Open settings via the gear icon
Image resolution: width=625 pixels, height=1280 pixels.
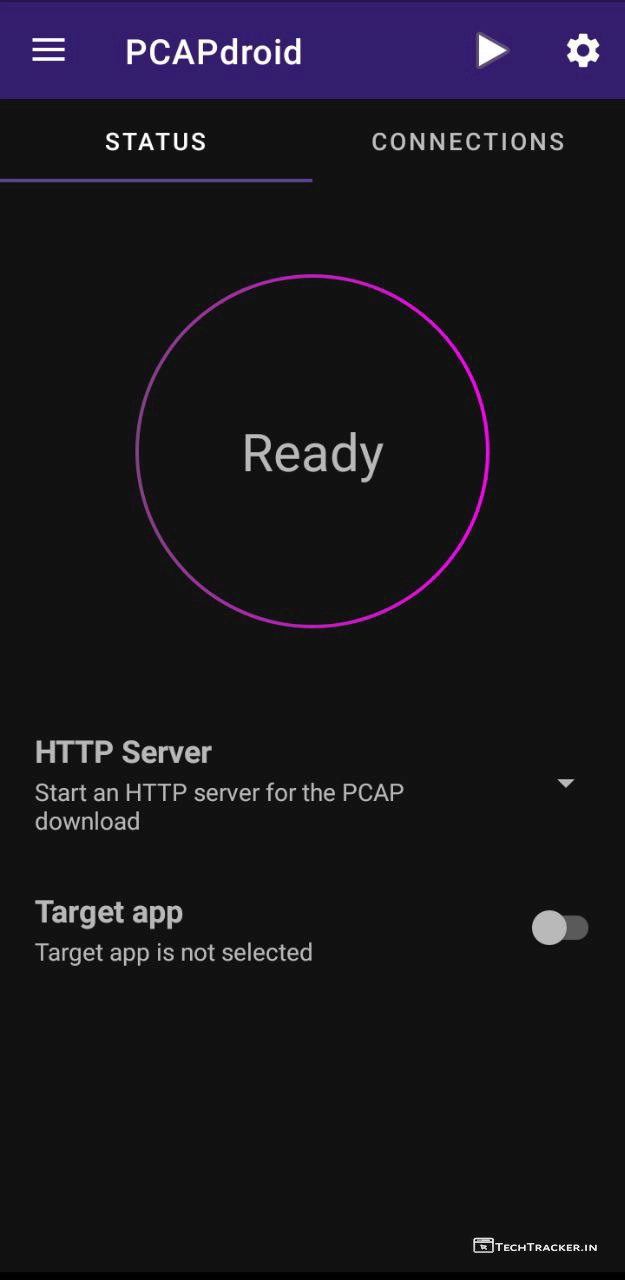(582, 51)
